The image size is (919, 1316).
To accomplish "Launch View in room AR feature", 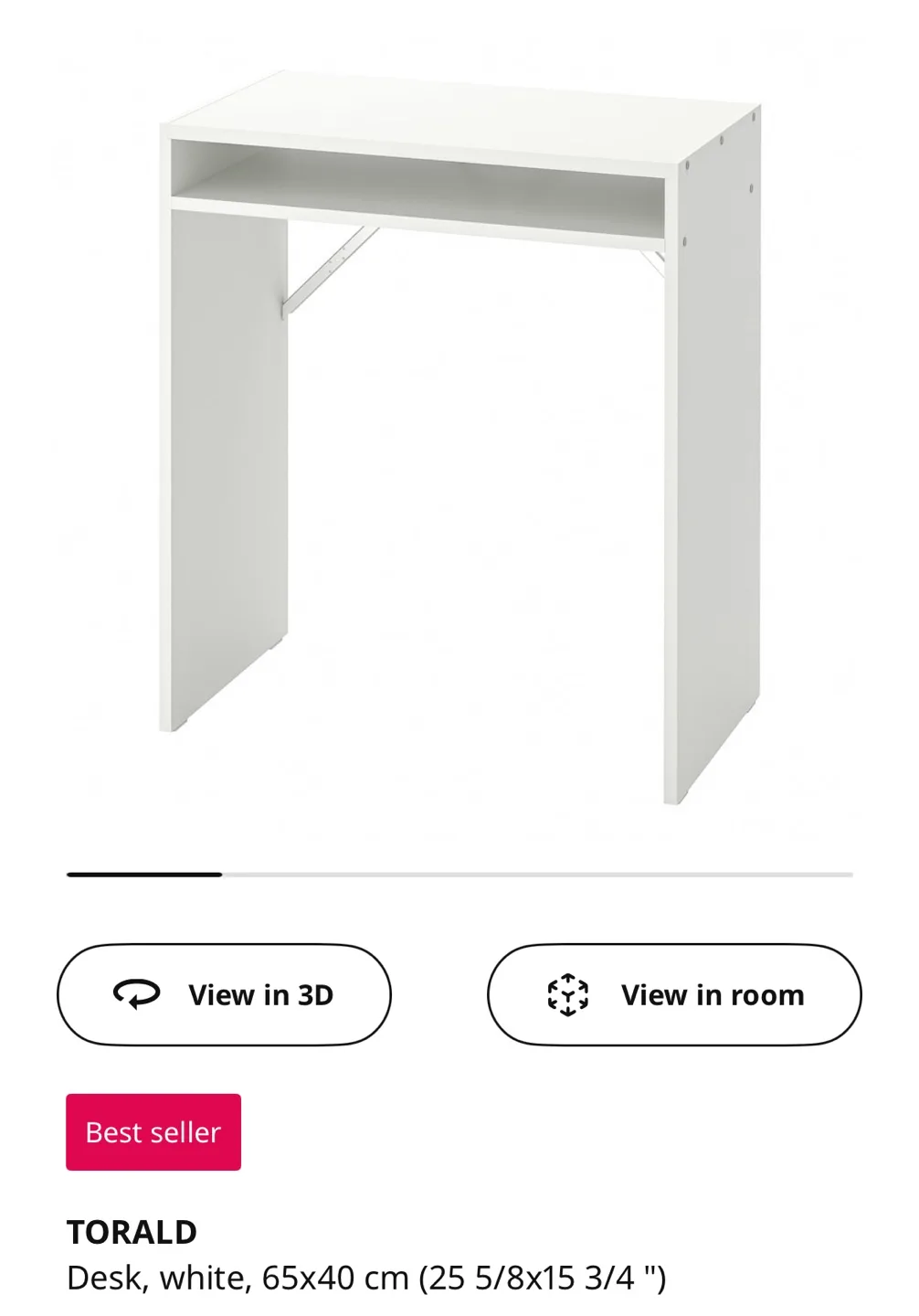I will [x=674, y=994].
